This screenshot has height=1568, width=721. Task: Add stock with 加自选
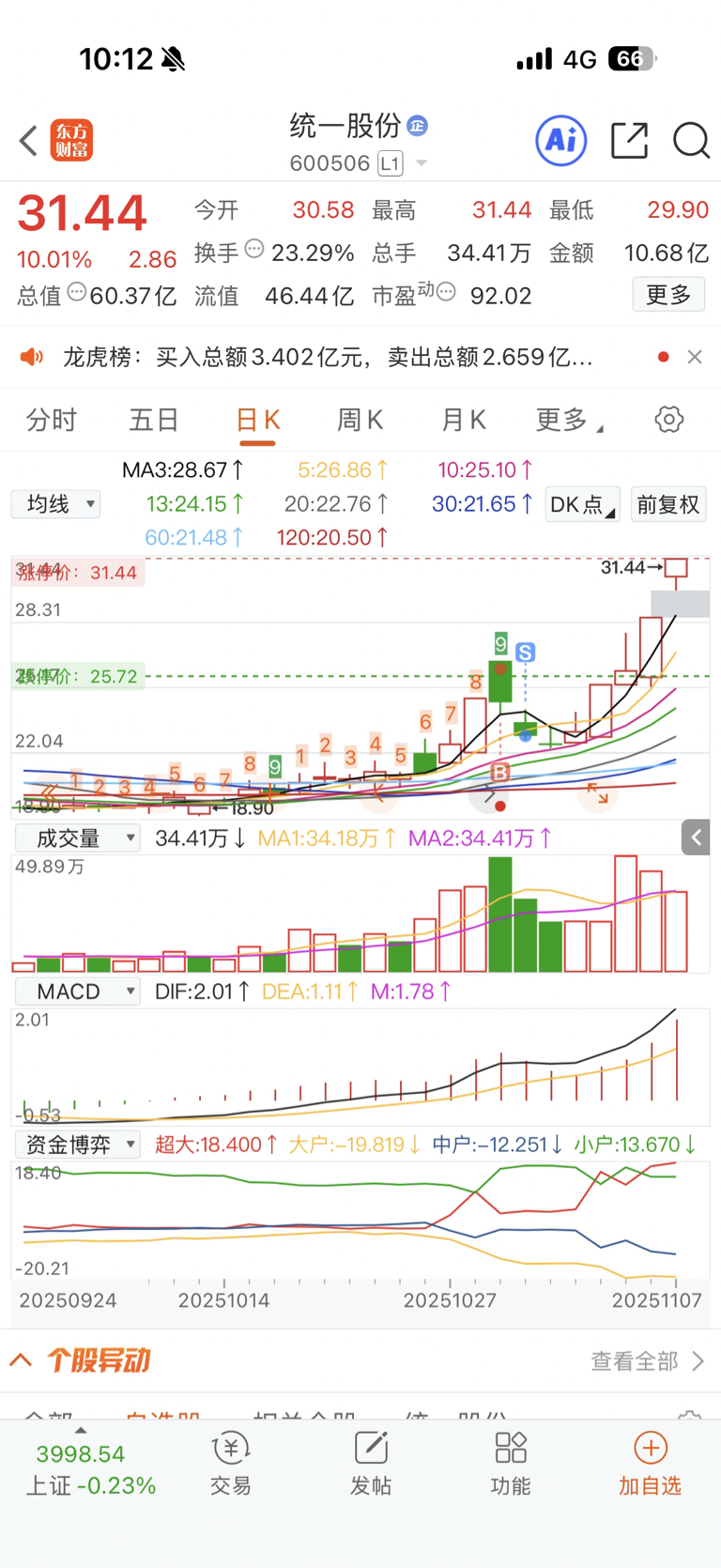tap(650, 1463)
